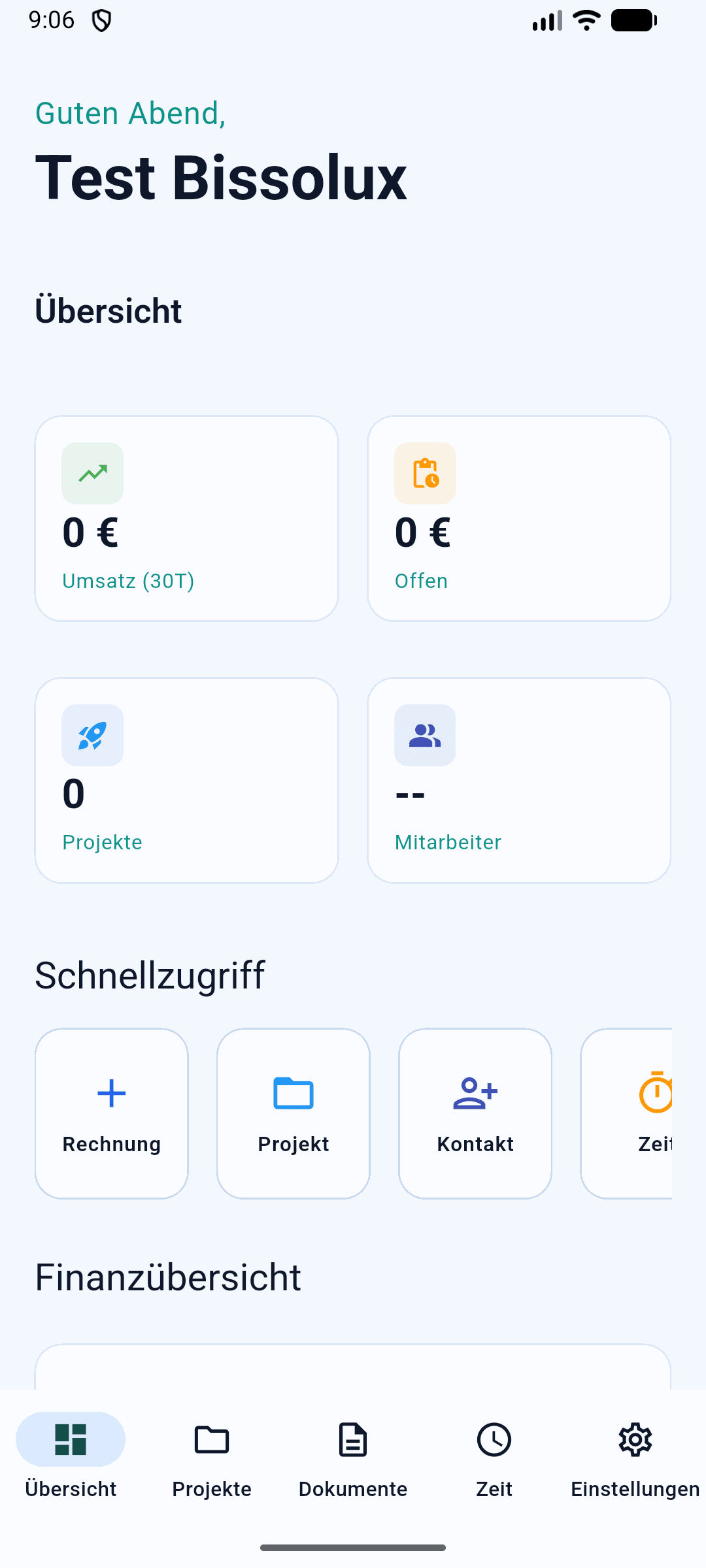Create a new invoice via Rechnung icon
Screen dimensions: 706x1568
pos(111,1093)
